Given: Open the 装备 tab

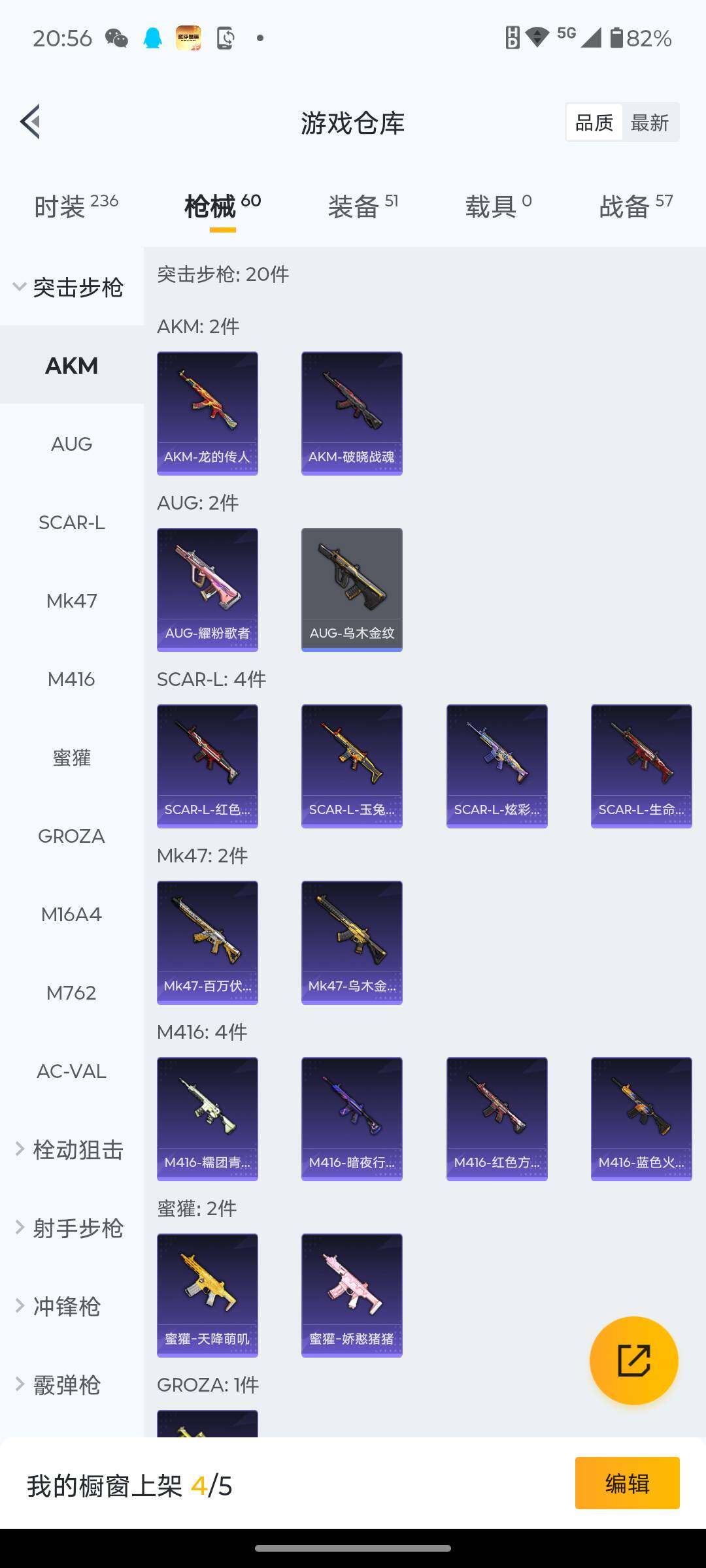Looking at the screenshot, I should tap(363, 206).
